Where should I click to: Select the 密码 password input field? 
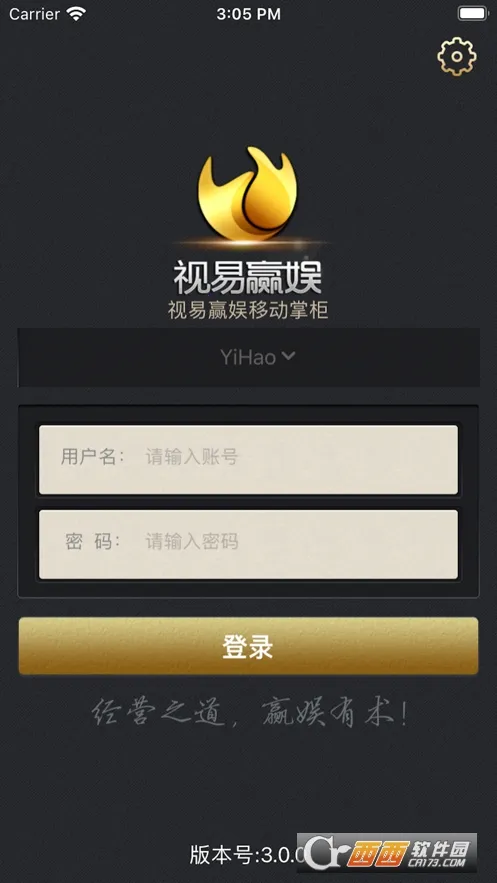point(248,545)
